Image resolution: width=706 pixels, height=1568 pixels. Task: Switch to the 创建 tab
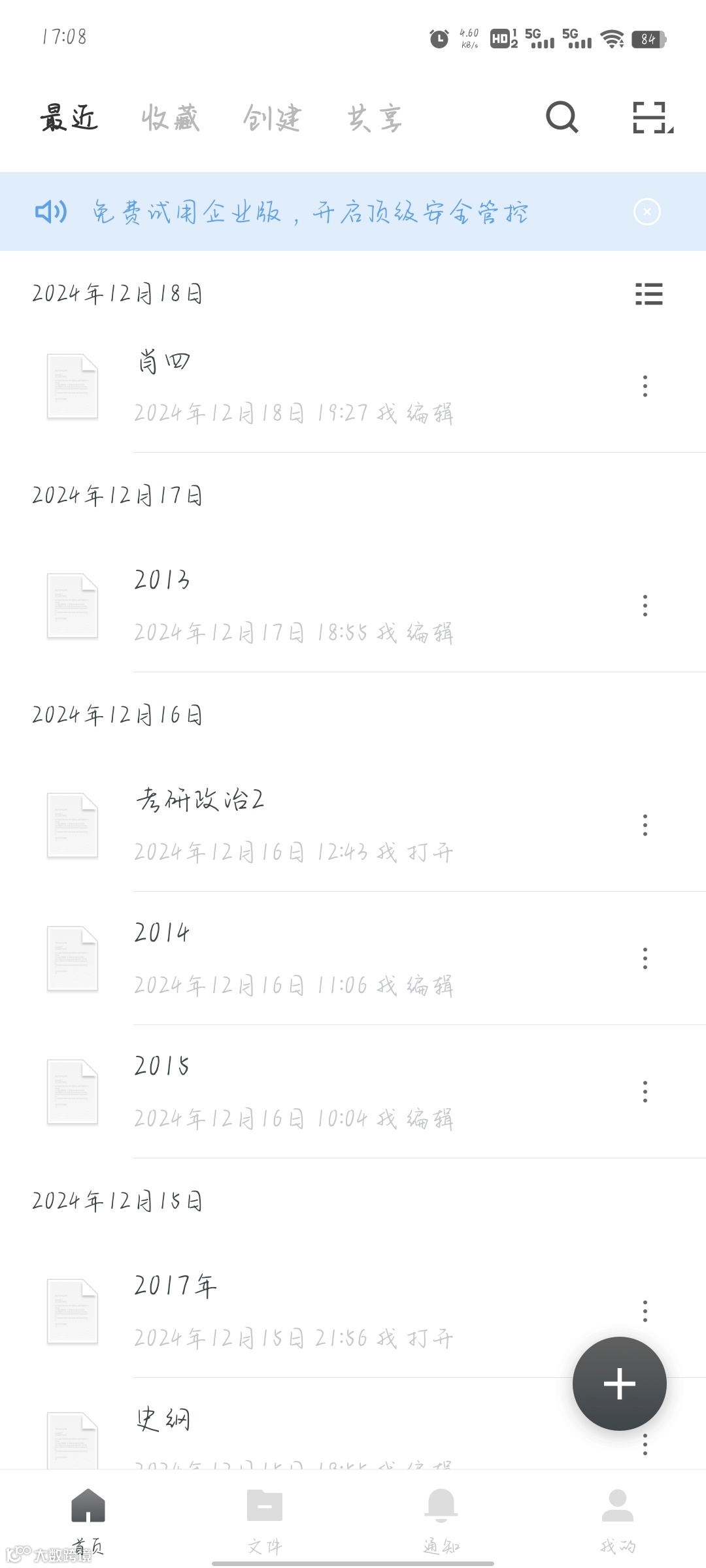[272, 118]
